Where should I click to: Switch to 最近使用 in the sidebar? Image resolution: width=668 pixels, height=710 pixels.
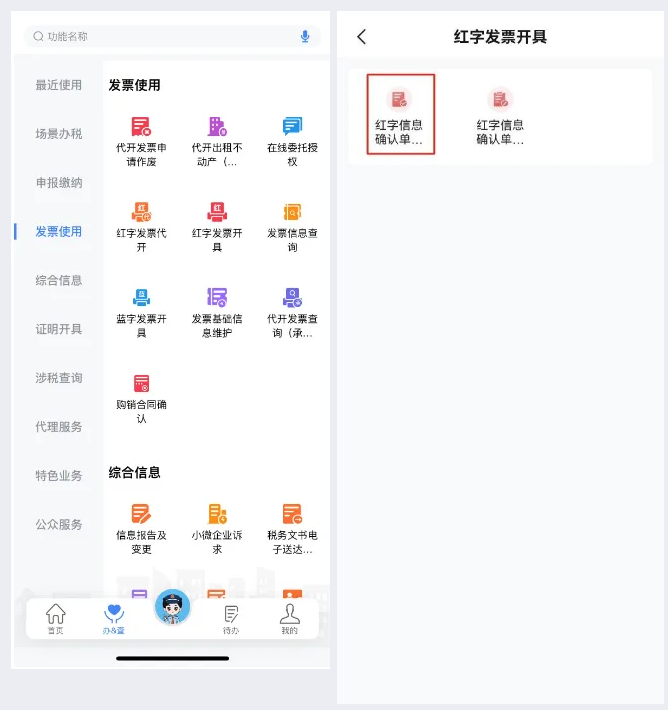click(59, 85)
